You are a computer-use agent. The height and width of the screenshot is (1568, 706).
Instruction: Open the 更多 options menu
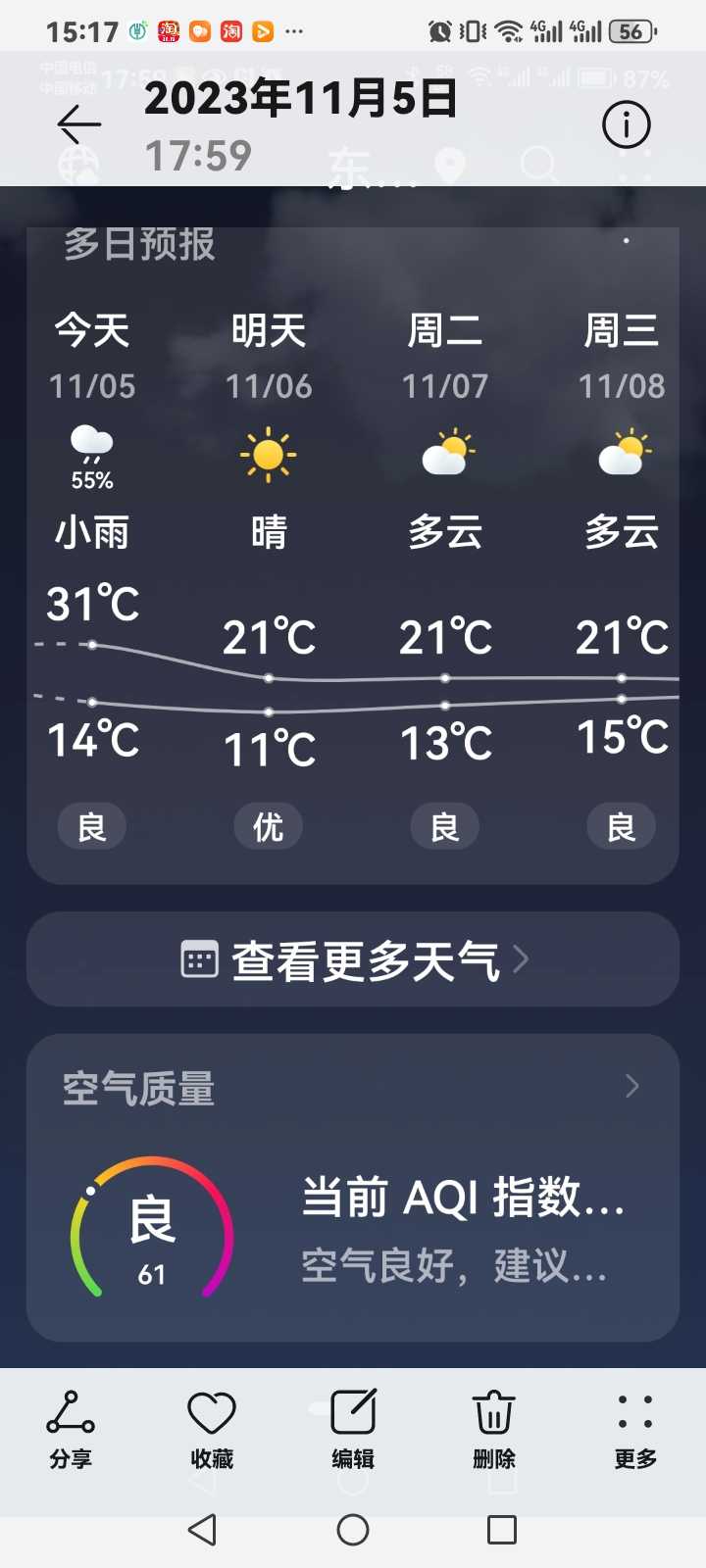[x=635, y=1429]
